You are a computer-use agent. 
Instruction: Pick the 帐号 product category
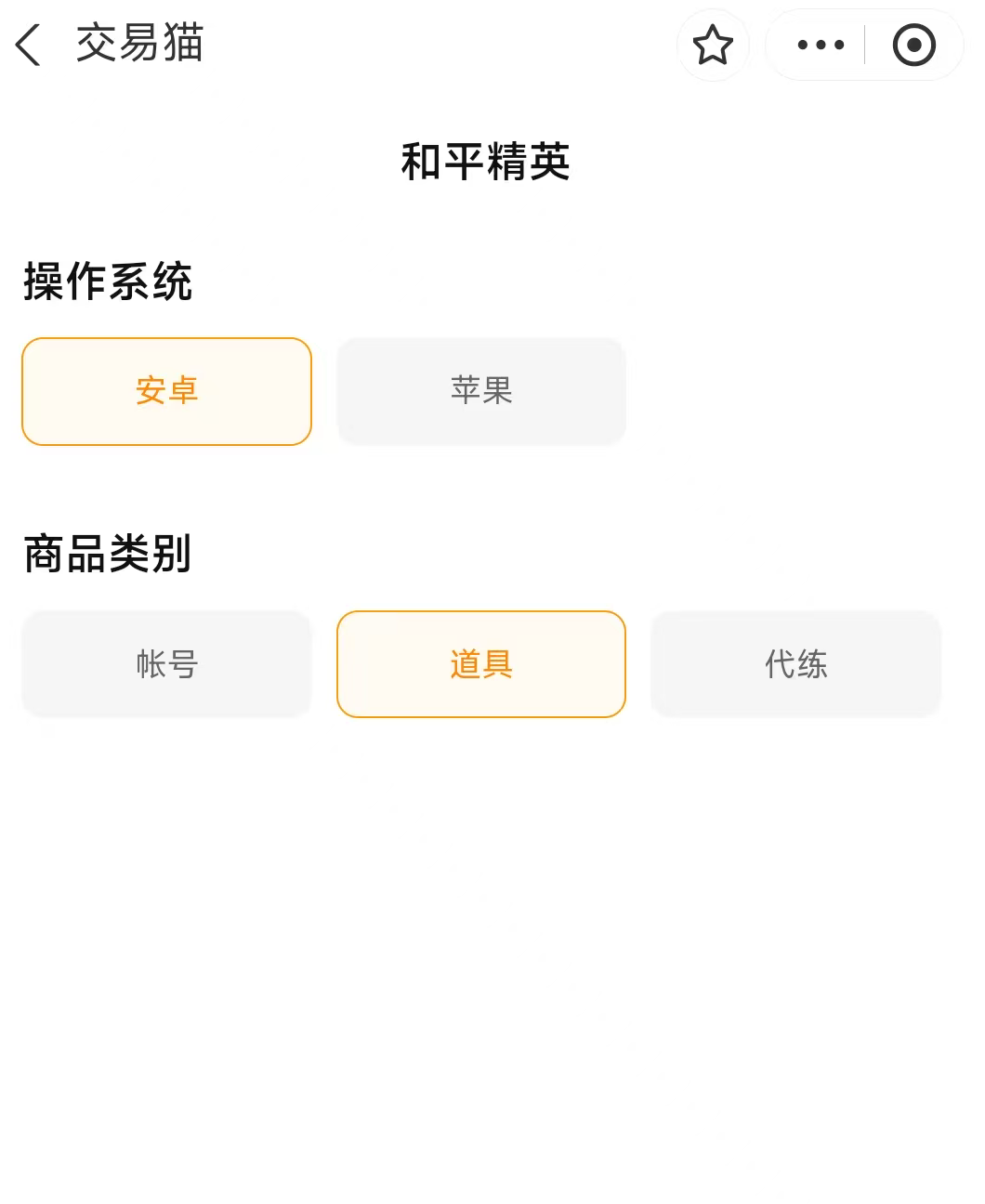point(166,664)
